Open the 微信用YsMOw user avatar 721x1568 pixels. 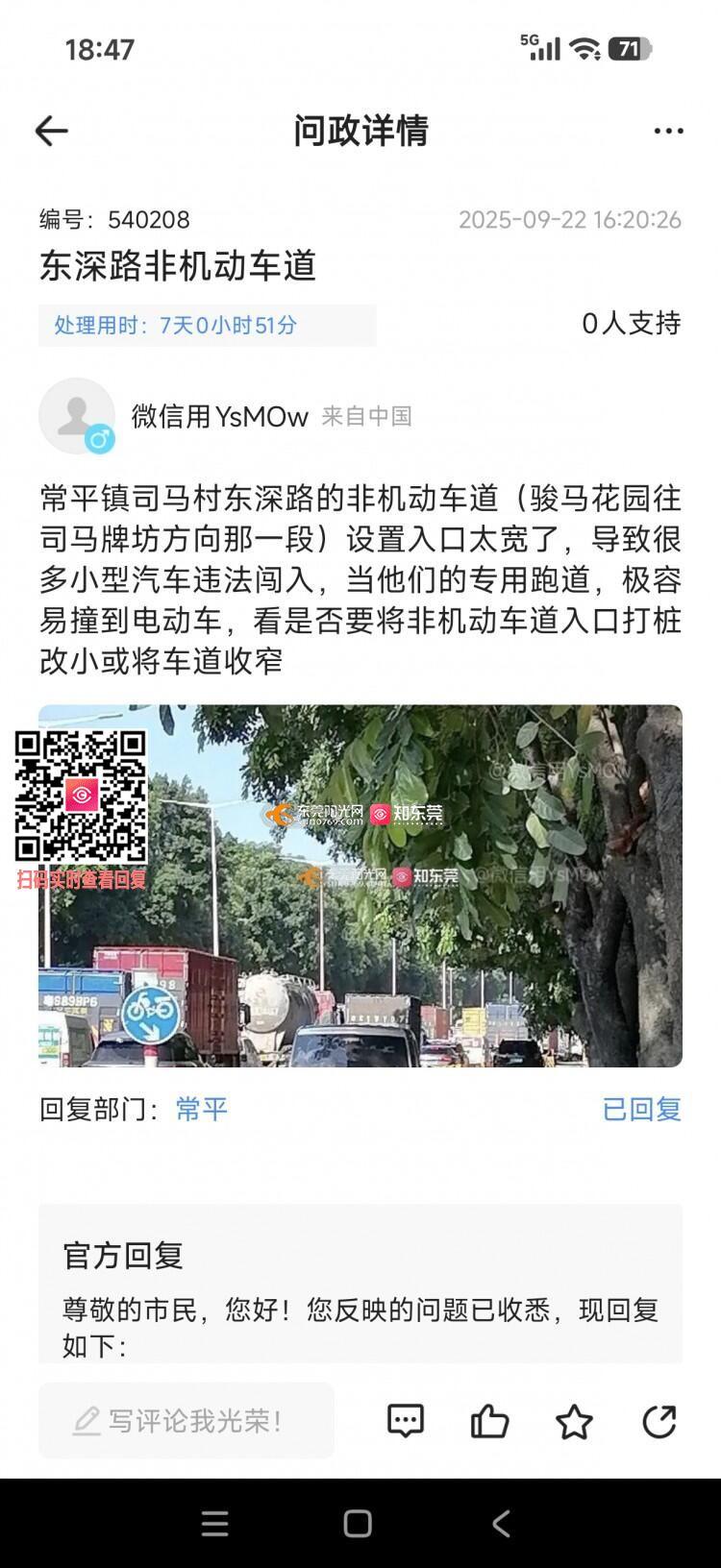pos(76,416)
